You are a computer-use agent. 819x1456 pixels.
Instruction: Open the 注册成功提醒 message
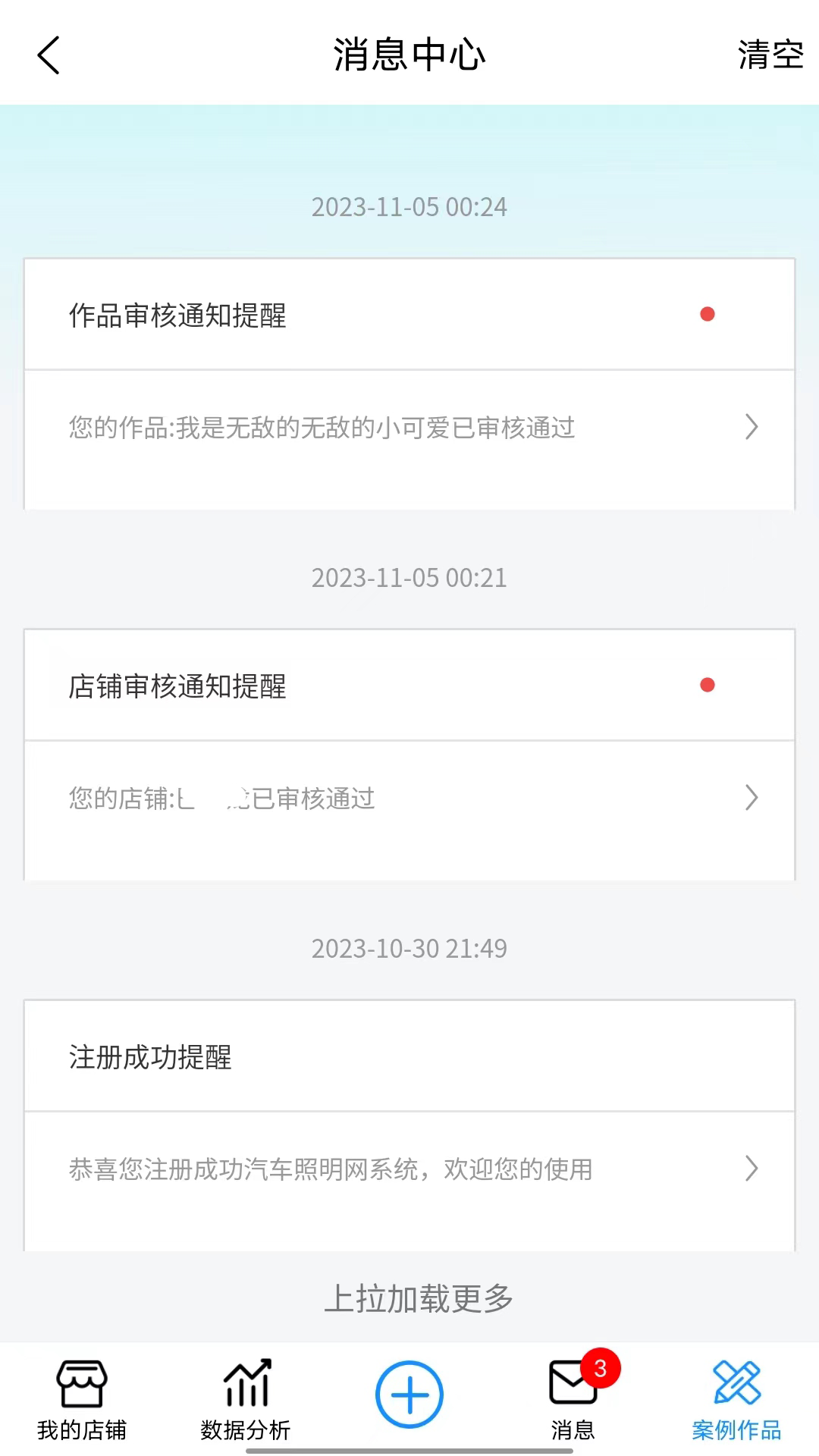point(409,1169)
